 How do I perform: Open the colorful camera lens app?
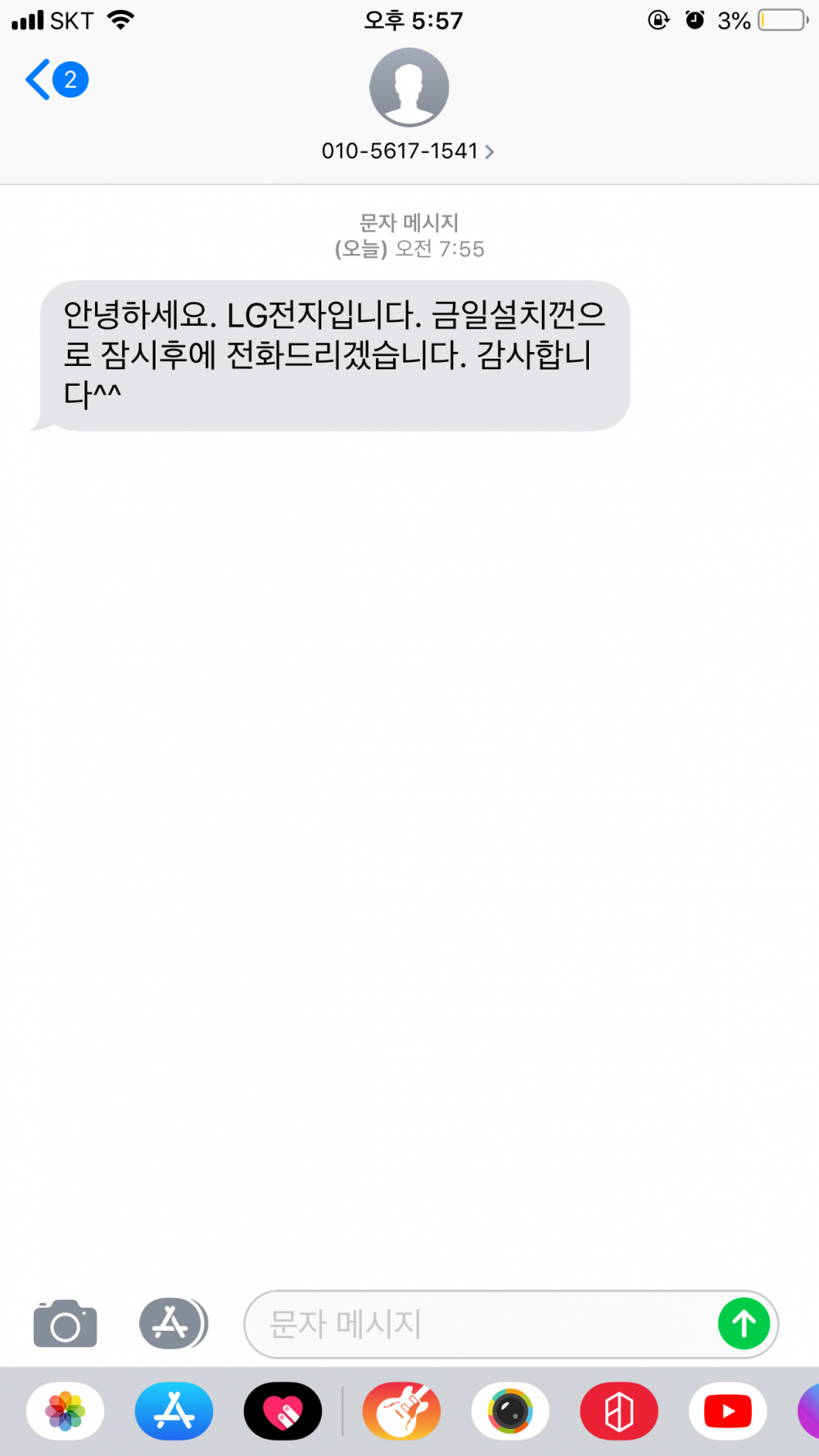[510, 1411]
